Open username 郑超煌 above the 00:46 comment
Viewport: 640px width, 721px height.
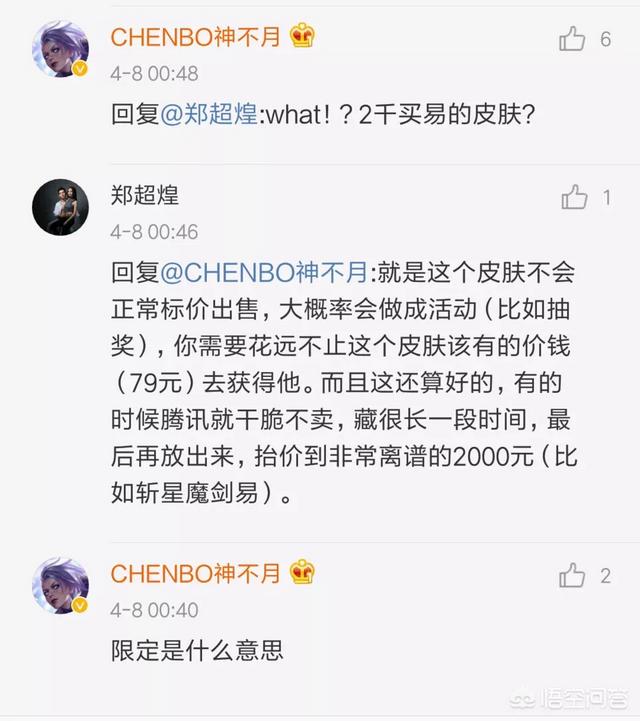point(145,194)
